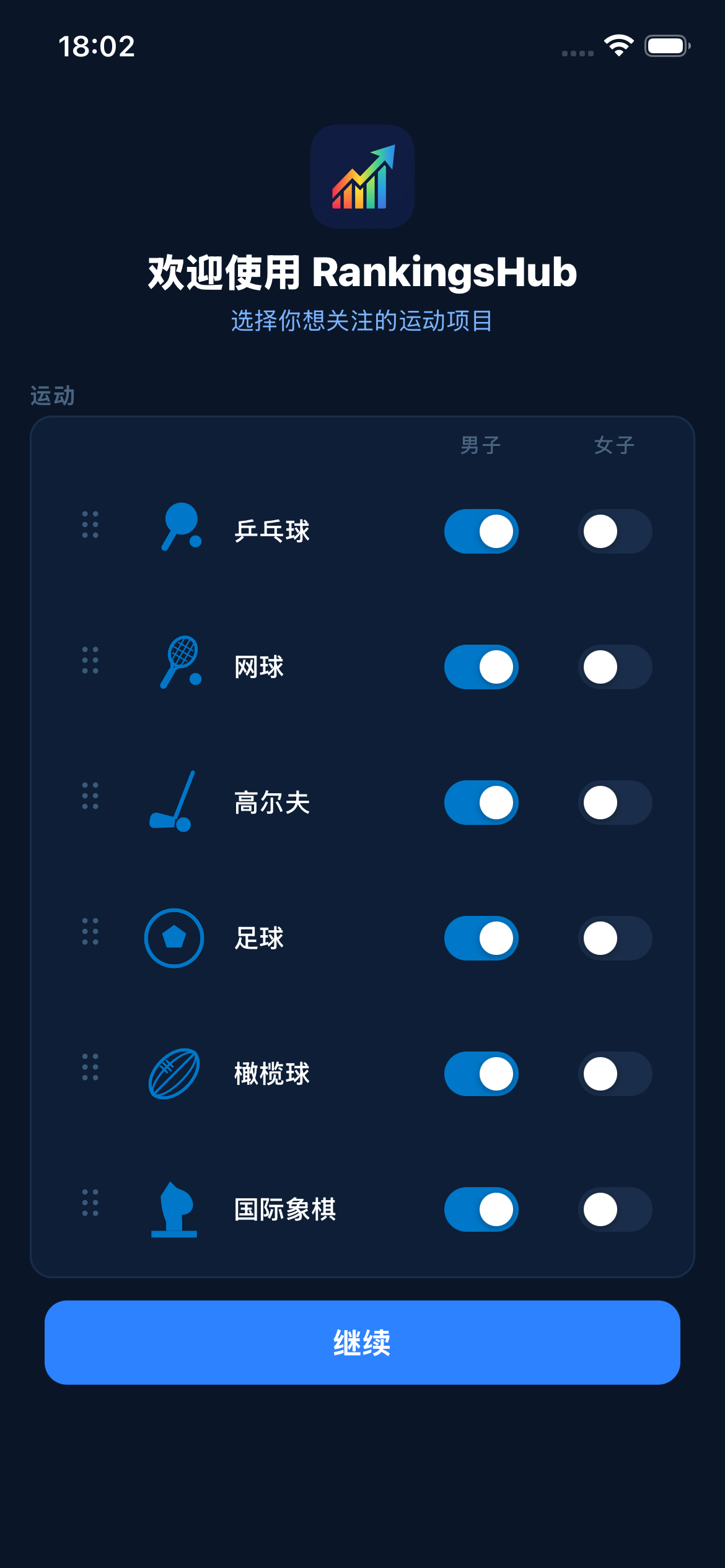Enable the women's 网球 toggle
Screen dimensions: 725x1568
(x=614, y=666)
